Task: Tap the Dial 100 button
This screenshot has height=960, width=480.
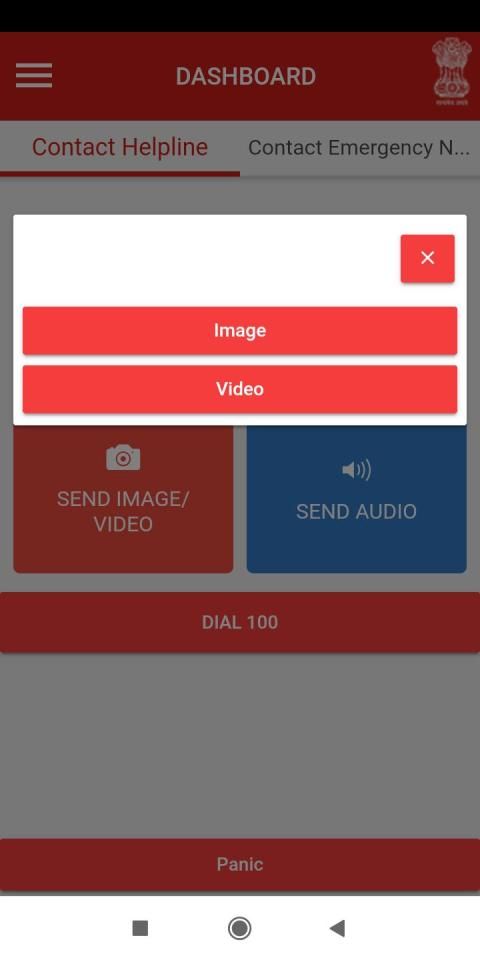Action: (x=240, y=622)
